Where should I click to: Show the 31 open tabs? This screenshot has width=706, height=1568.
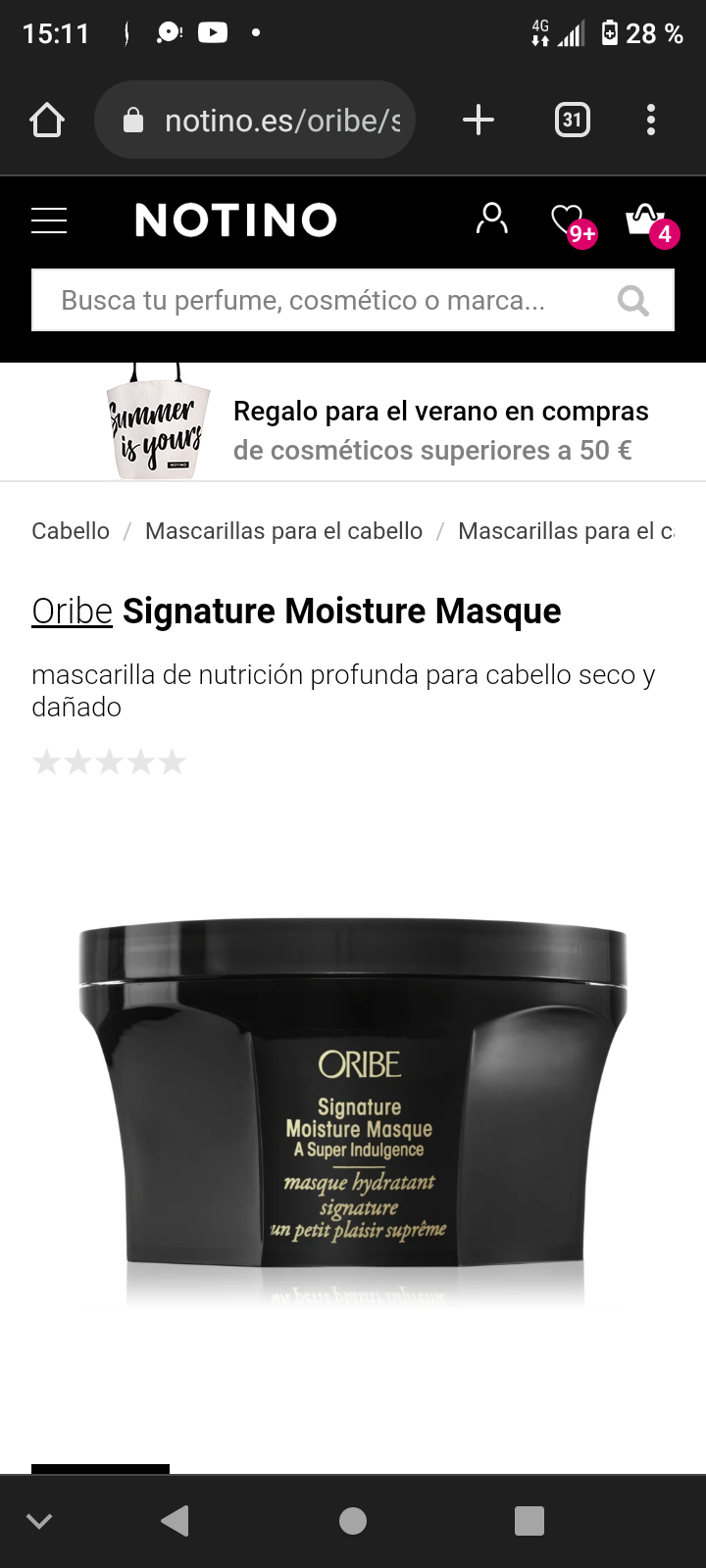pos(572,121)
